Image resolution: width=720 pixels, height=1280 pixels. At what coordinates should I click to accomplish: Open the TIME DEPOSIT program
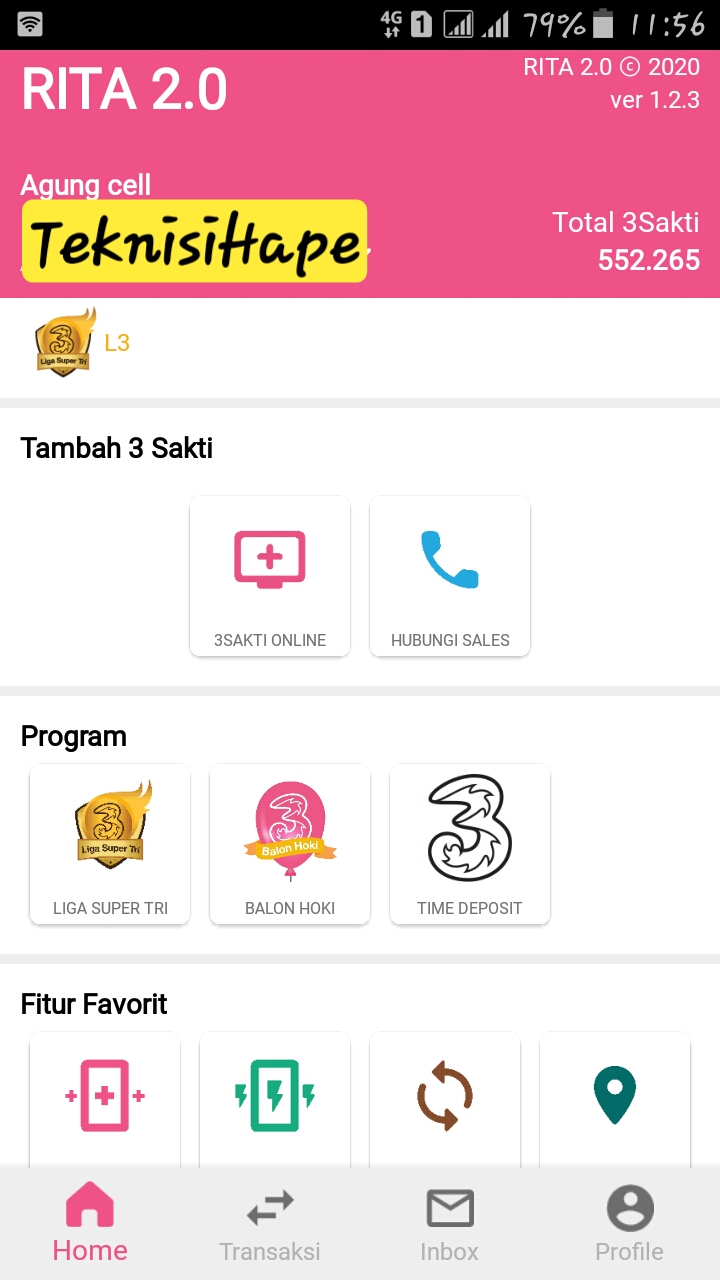point(470,844)
